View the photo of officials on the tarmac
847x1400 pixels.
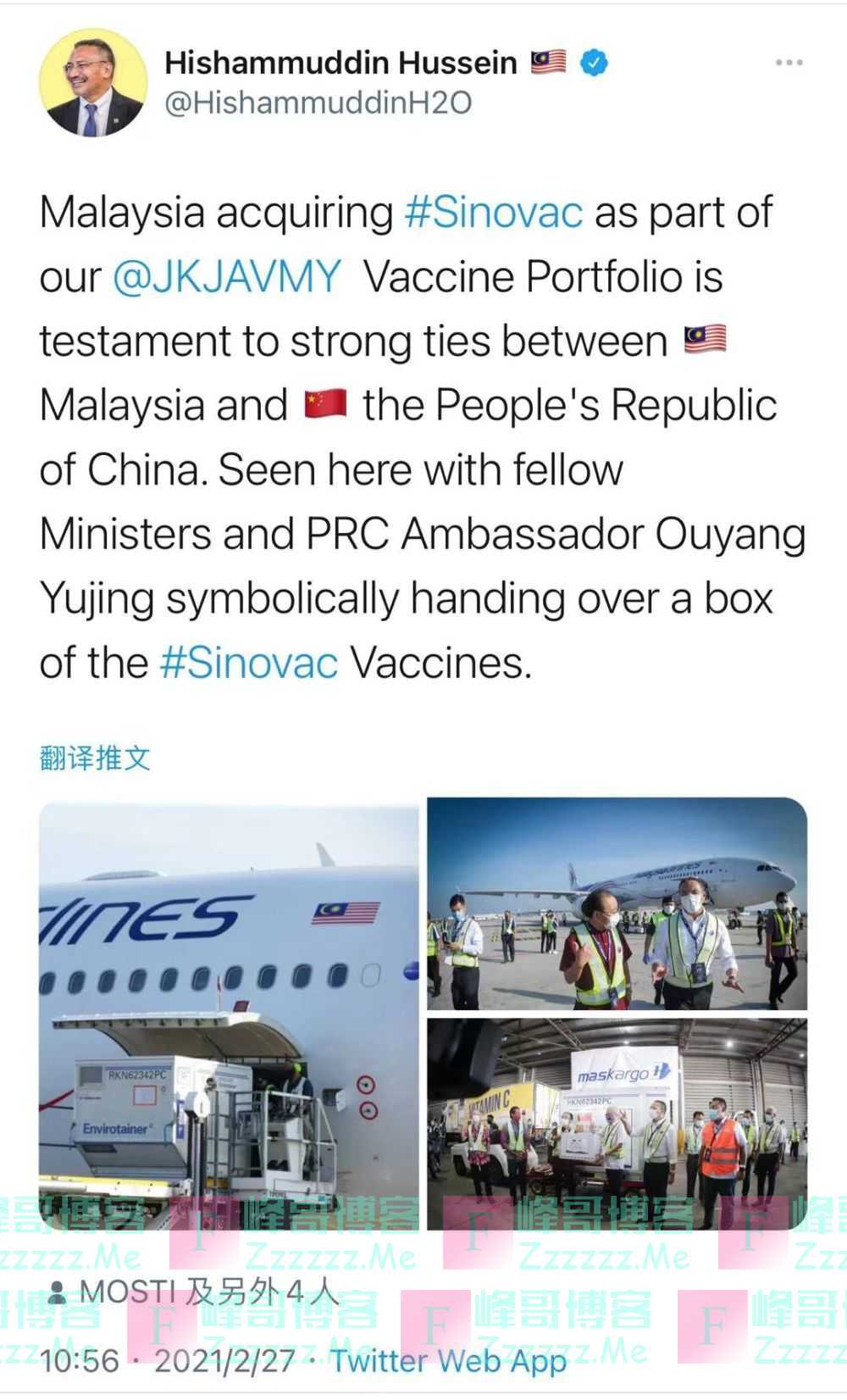coord(617,903)
